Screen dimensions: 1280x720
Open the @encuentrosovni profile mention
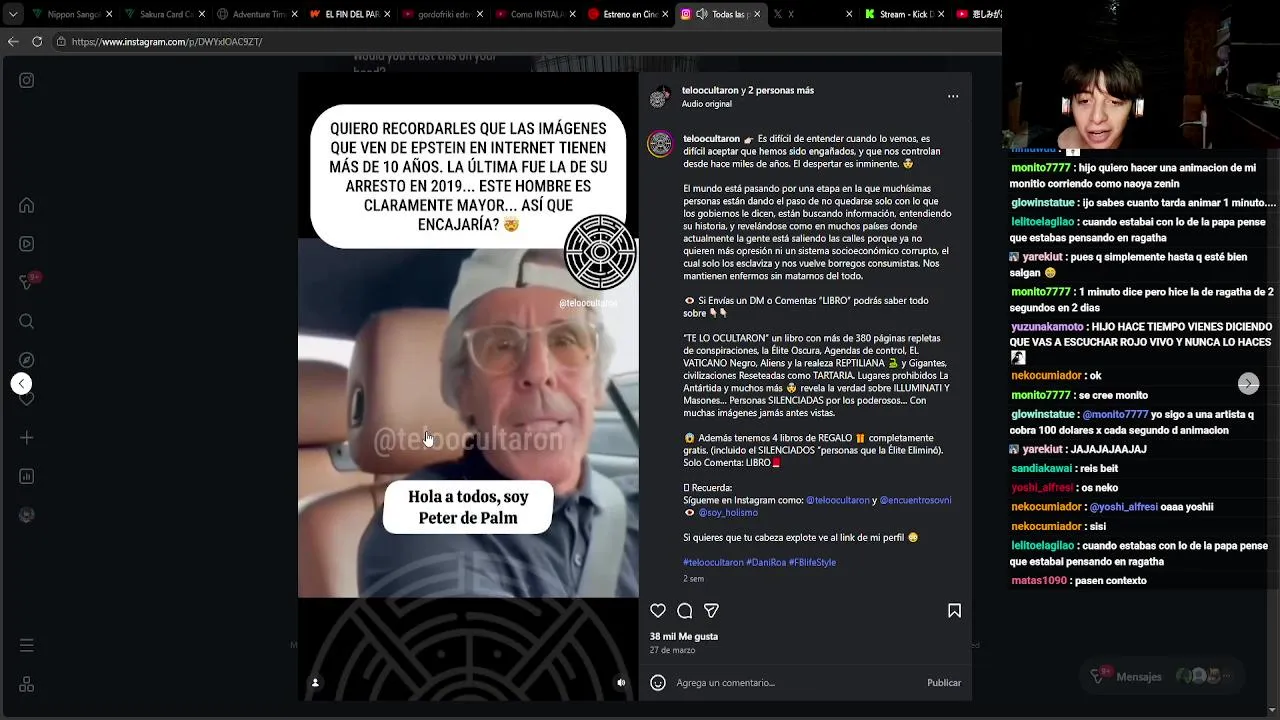point(915,500)
